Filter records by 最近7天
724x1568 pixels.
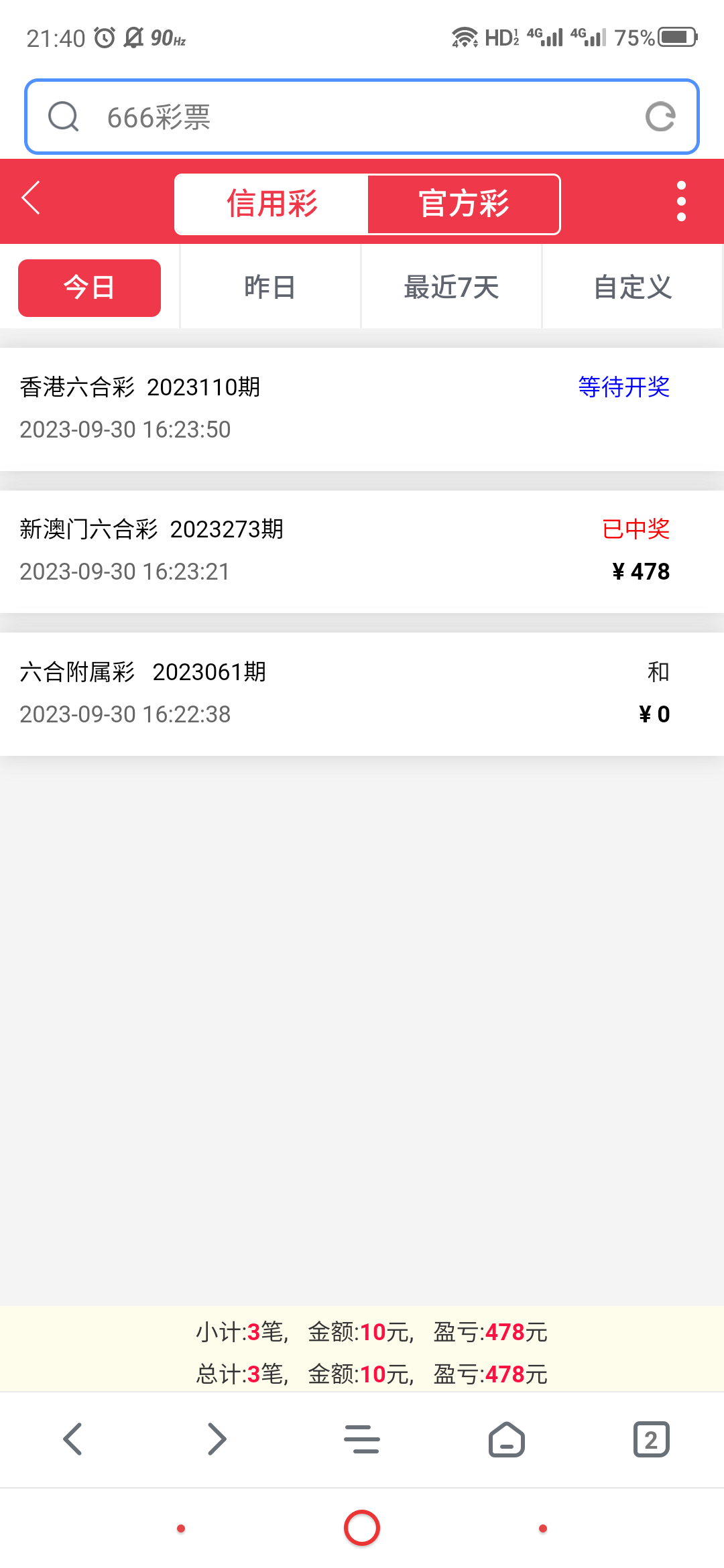click(x=451, y=287)
